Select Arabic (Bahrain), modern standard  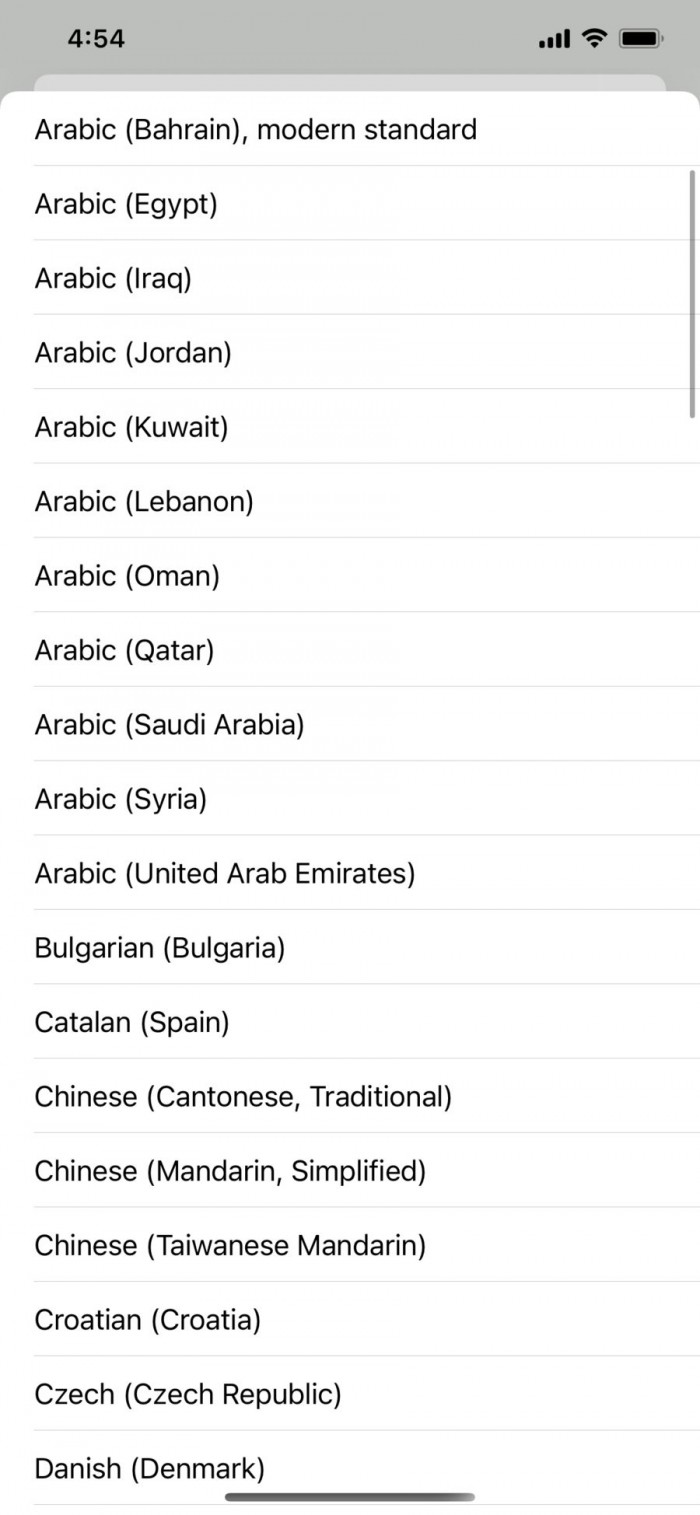350,129
